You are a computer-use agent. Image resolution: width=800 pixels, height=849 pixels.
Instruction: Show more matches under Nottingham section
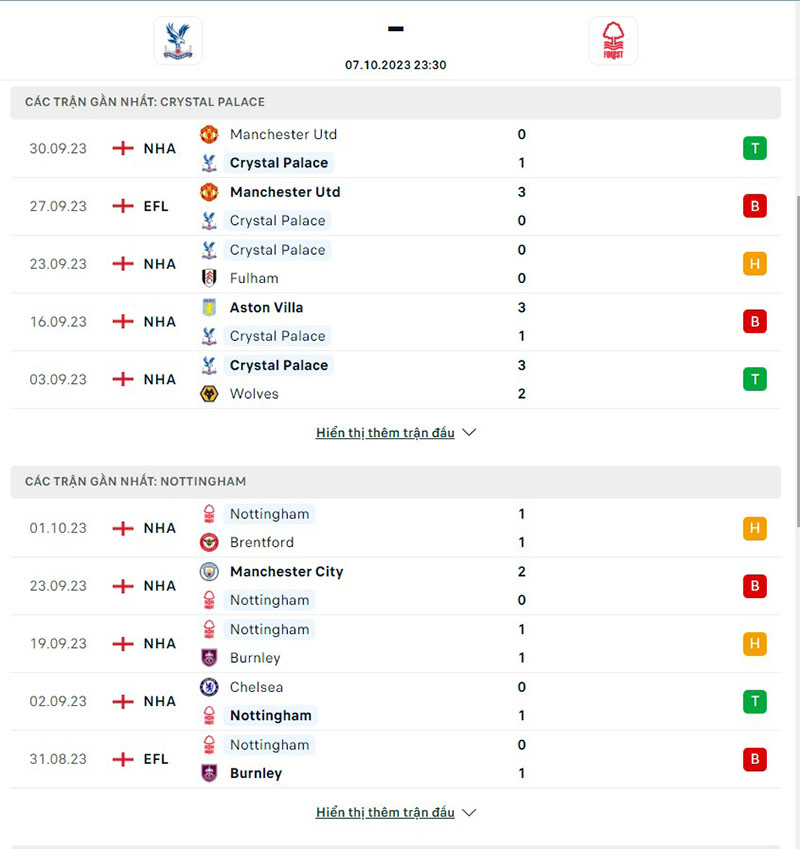point(395,812)
